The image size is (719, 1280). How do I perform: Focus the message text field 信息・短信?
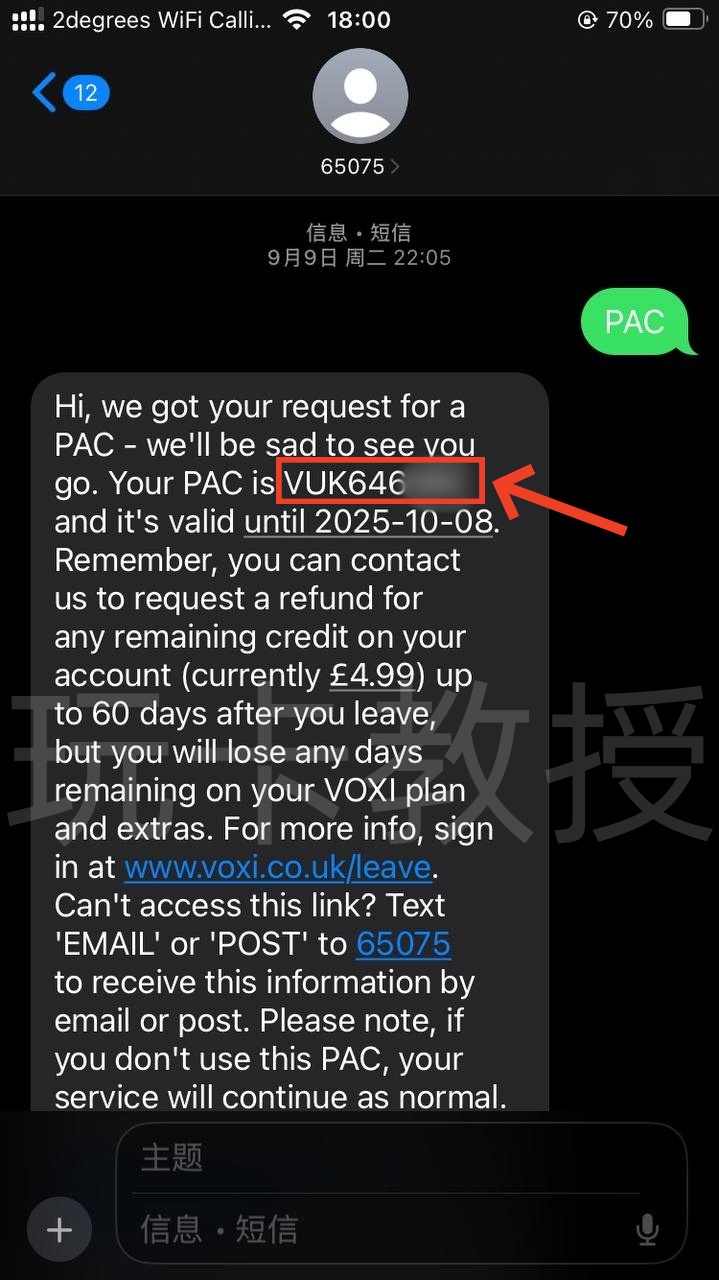click(x=380, y=1229)
